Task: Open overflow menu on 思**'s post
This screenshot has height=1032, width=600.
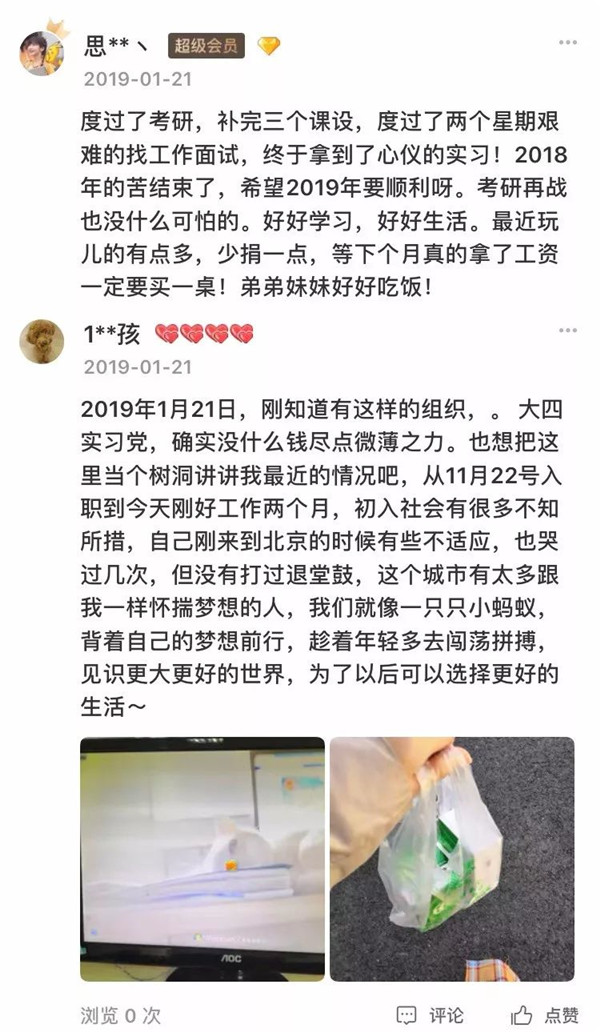Action: (x=568, y=43)
